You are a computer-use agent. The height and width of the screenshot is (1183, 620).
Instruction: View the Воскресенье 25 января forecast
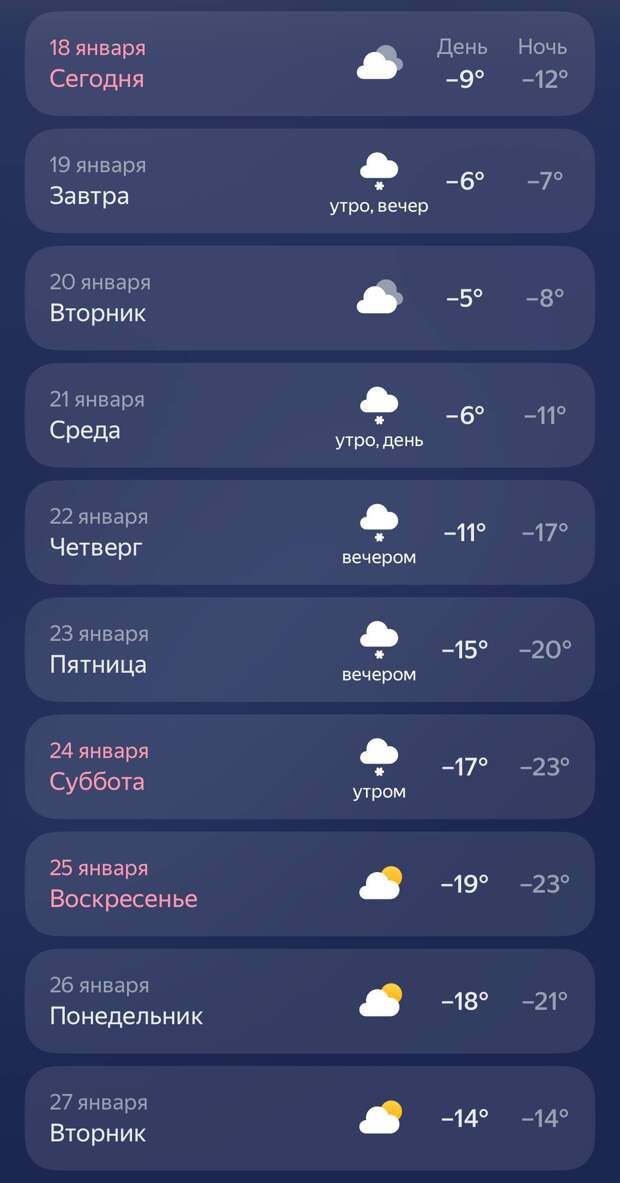310,884
